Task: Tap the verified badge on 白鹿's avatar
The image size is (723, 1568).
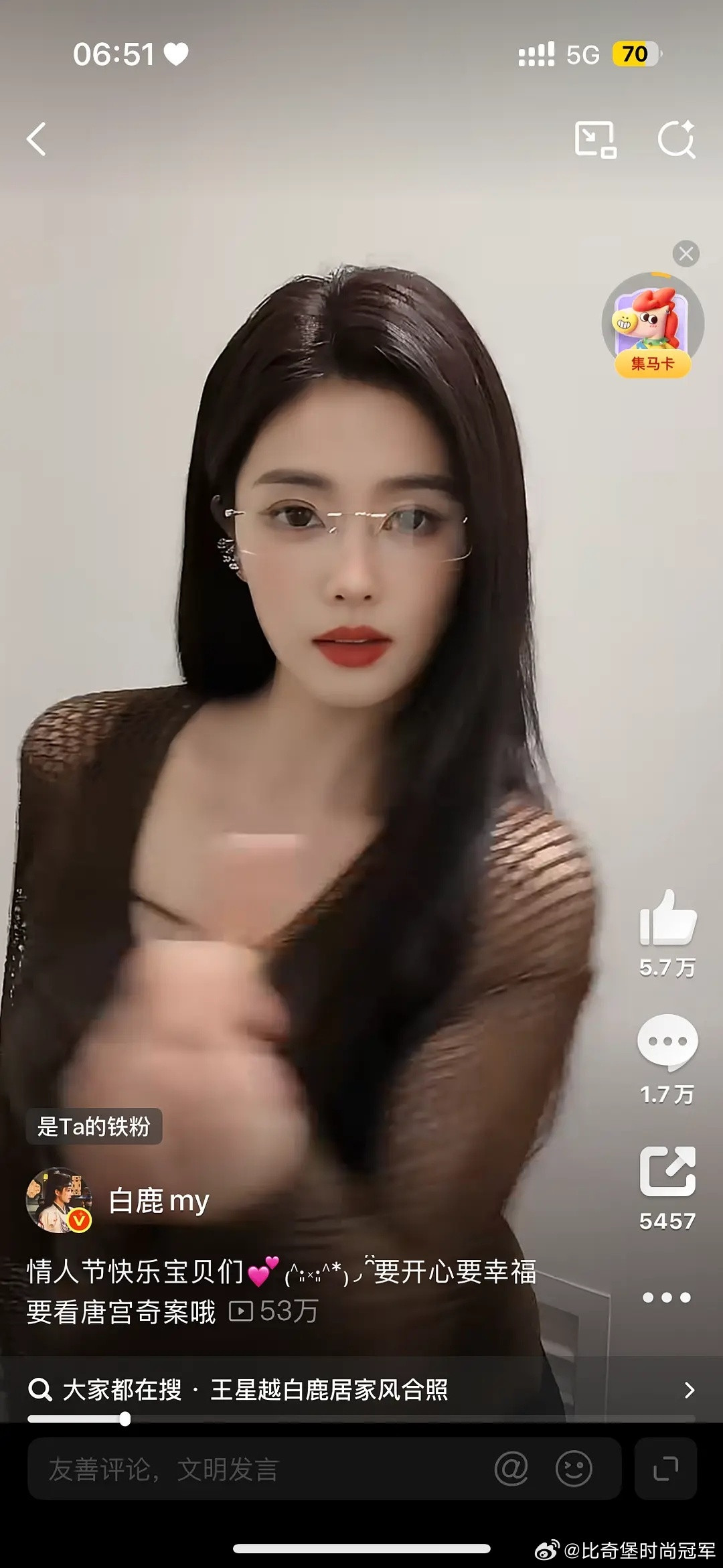Action: [x=78, y=1221]
